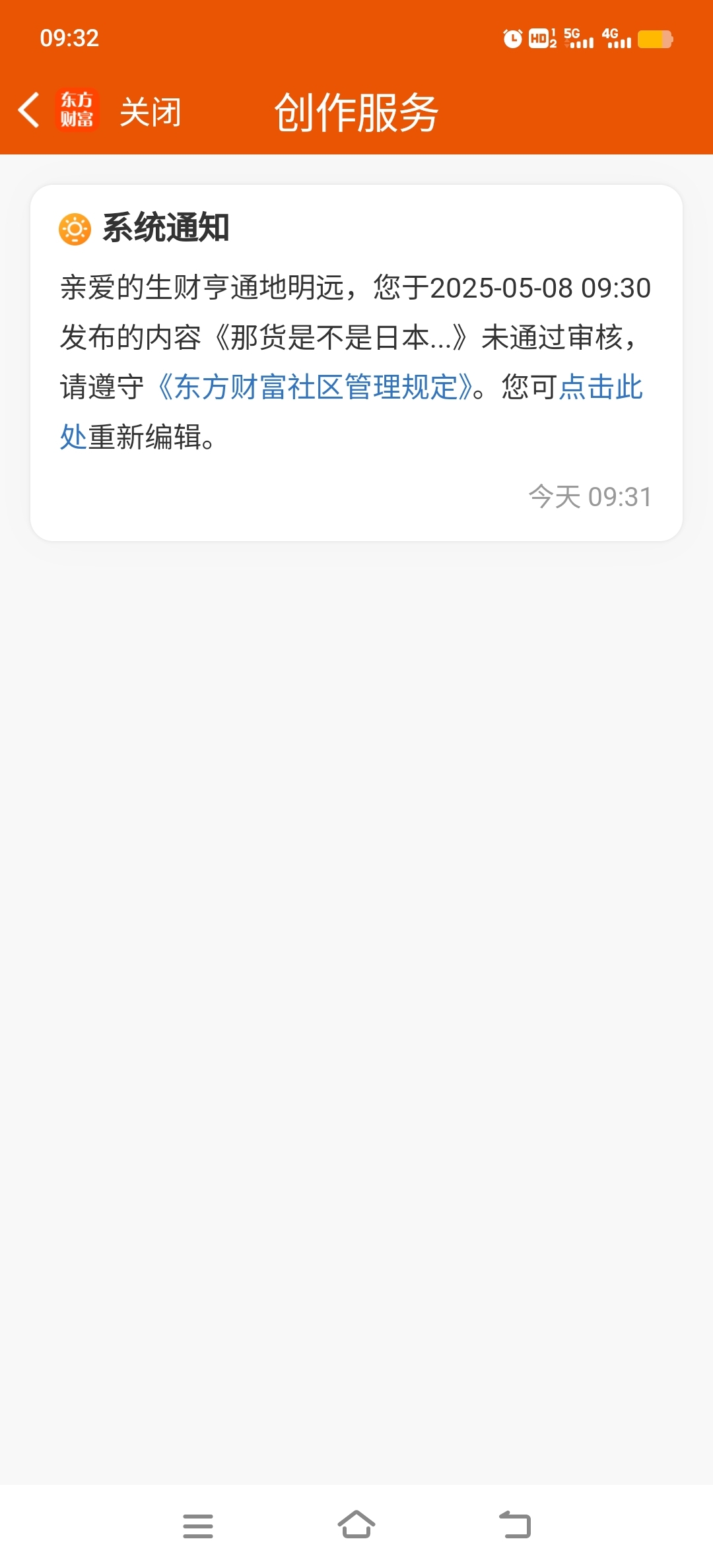Tap the 点击此处 link to re-edit the post

(x=601, y=387)
